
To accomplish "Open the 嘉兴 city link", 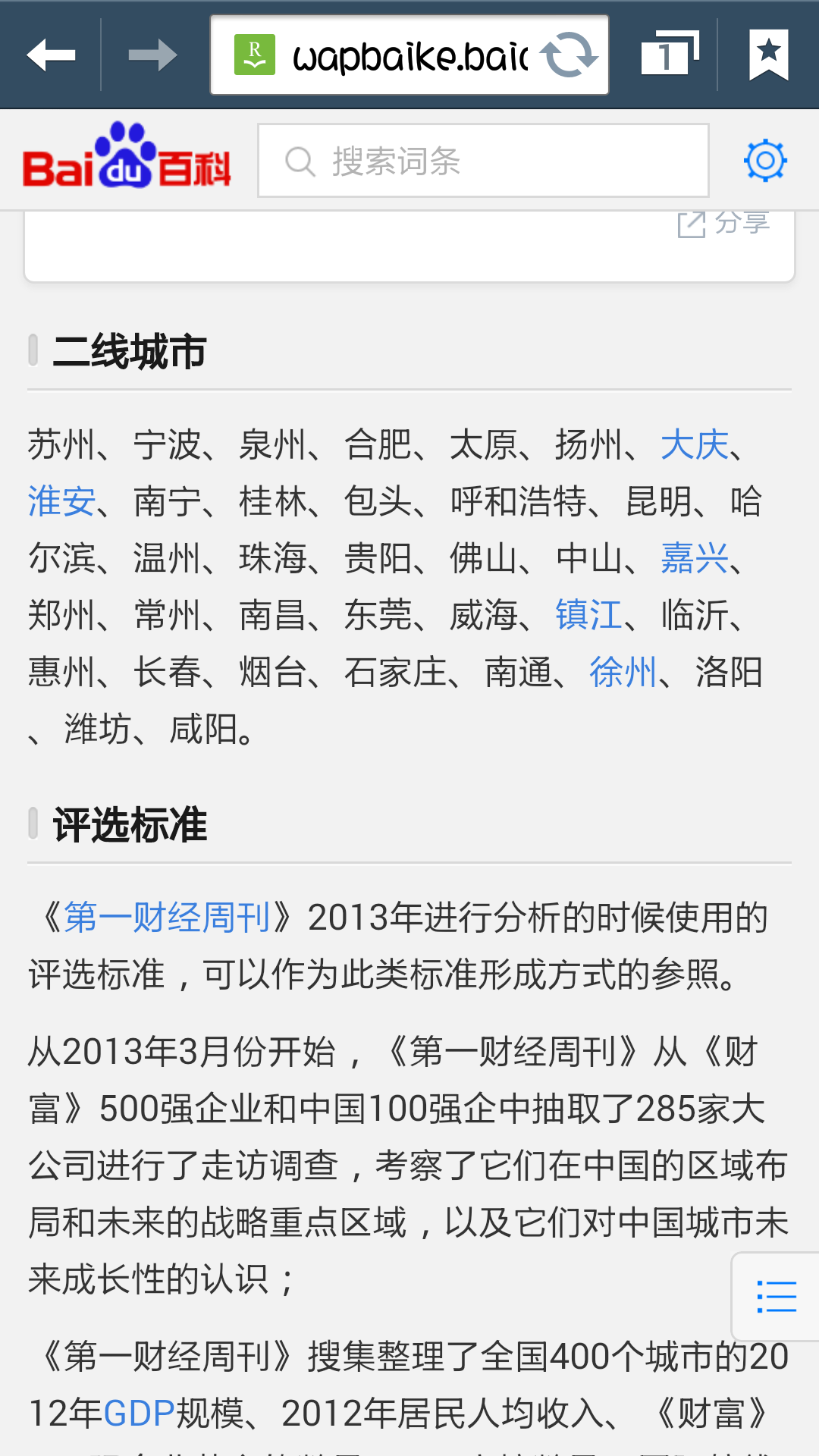I will click(x=694, y=559).
